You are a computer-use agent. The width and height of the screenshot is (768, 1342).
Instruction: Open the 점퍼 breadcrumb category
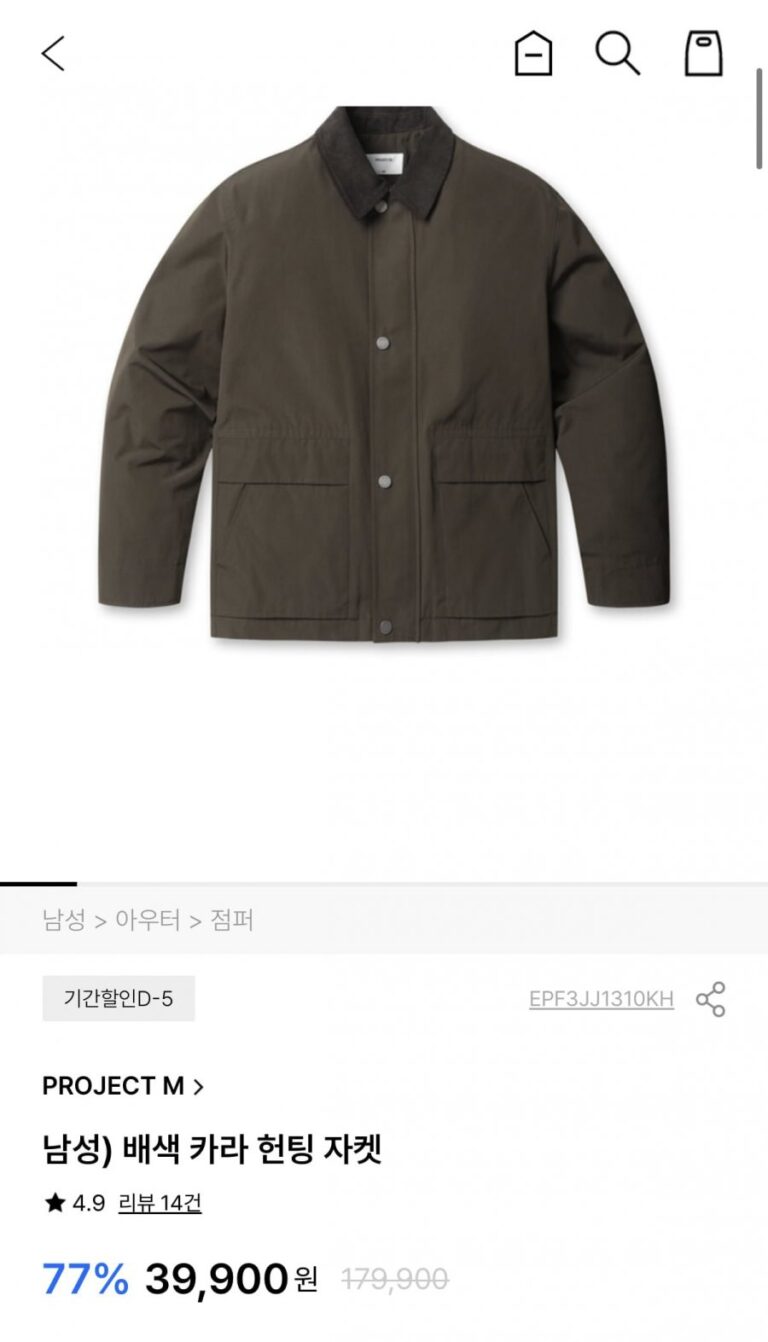pyautogui.click(x=232, y=920)
